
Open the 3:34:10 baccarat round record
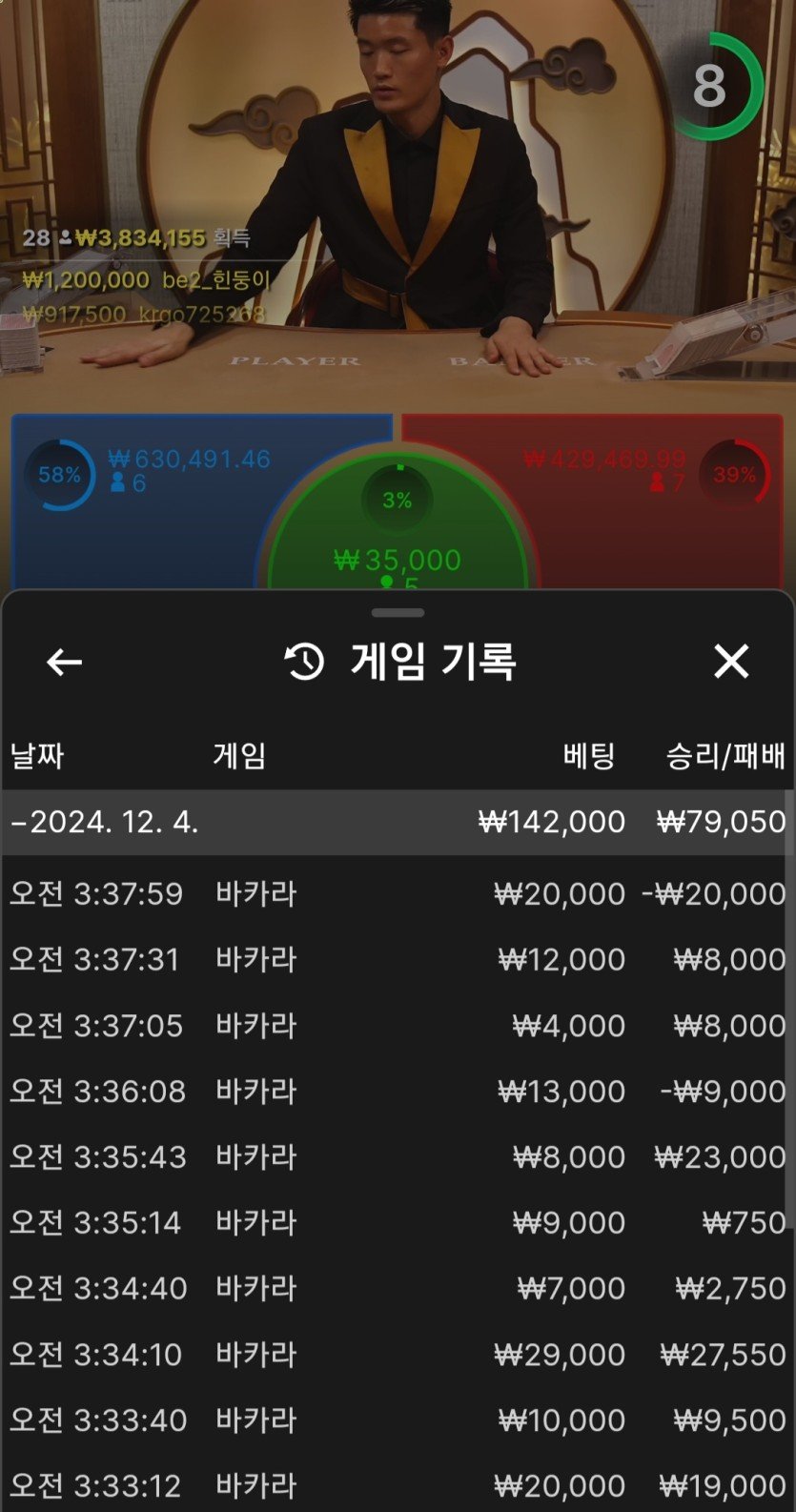(397, 1354)
